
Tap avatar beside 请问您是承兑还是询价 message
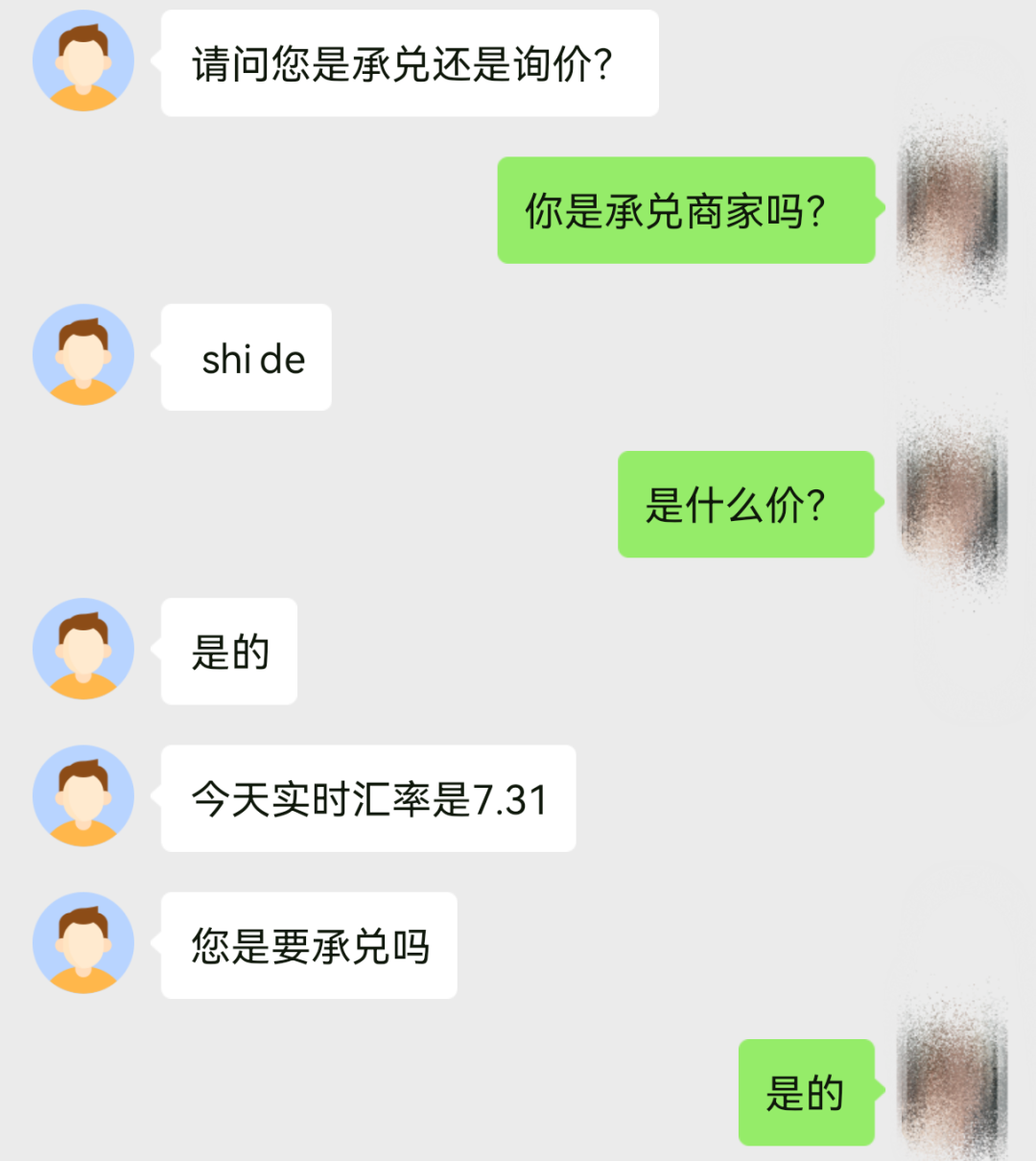[x=83, y=60]
